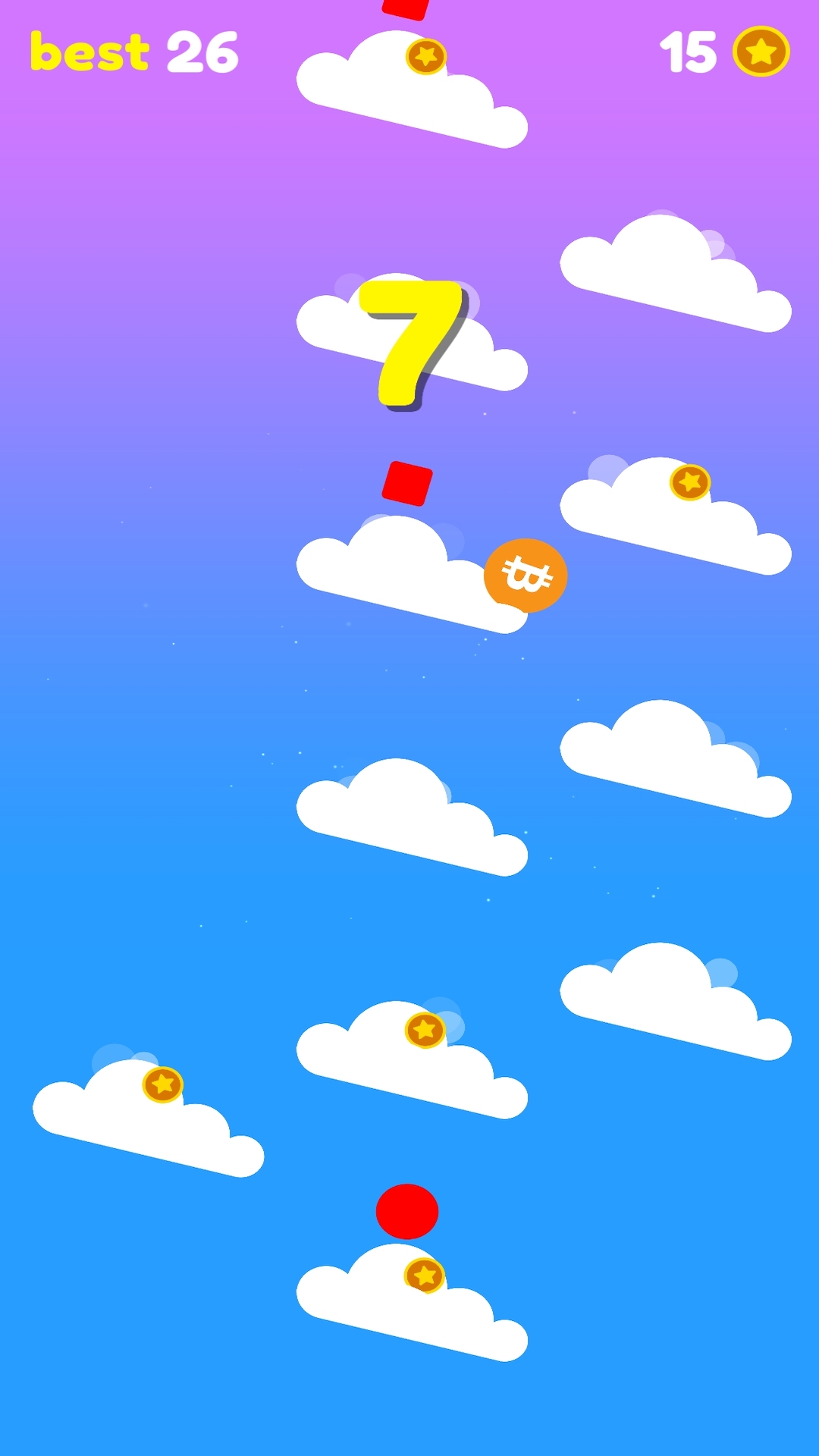The image size is (819, 1456).
Task: Pick up the star coin on the center lower cloud
Action: coord(425,1031)
